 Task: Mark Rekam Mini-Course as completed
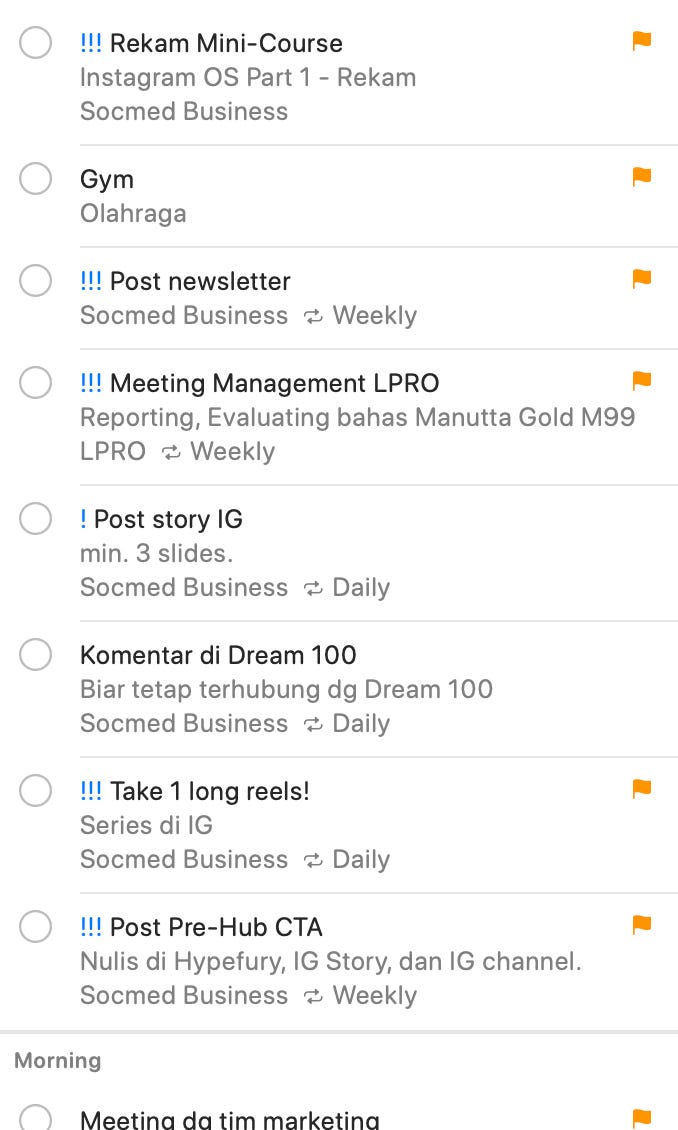click(35, 43)
